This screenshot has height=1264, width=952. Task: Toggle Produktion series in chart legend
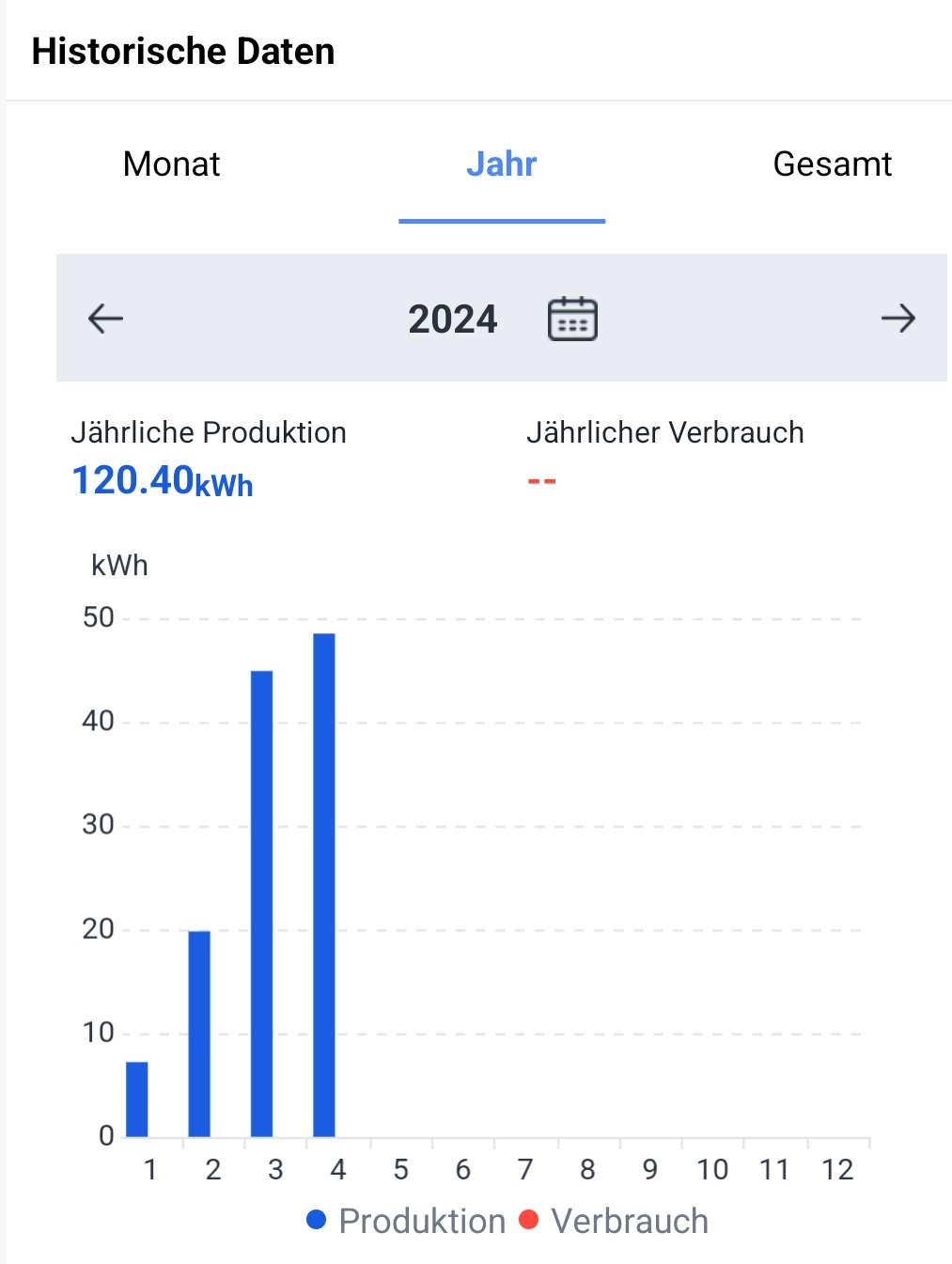406,1221
